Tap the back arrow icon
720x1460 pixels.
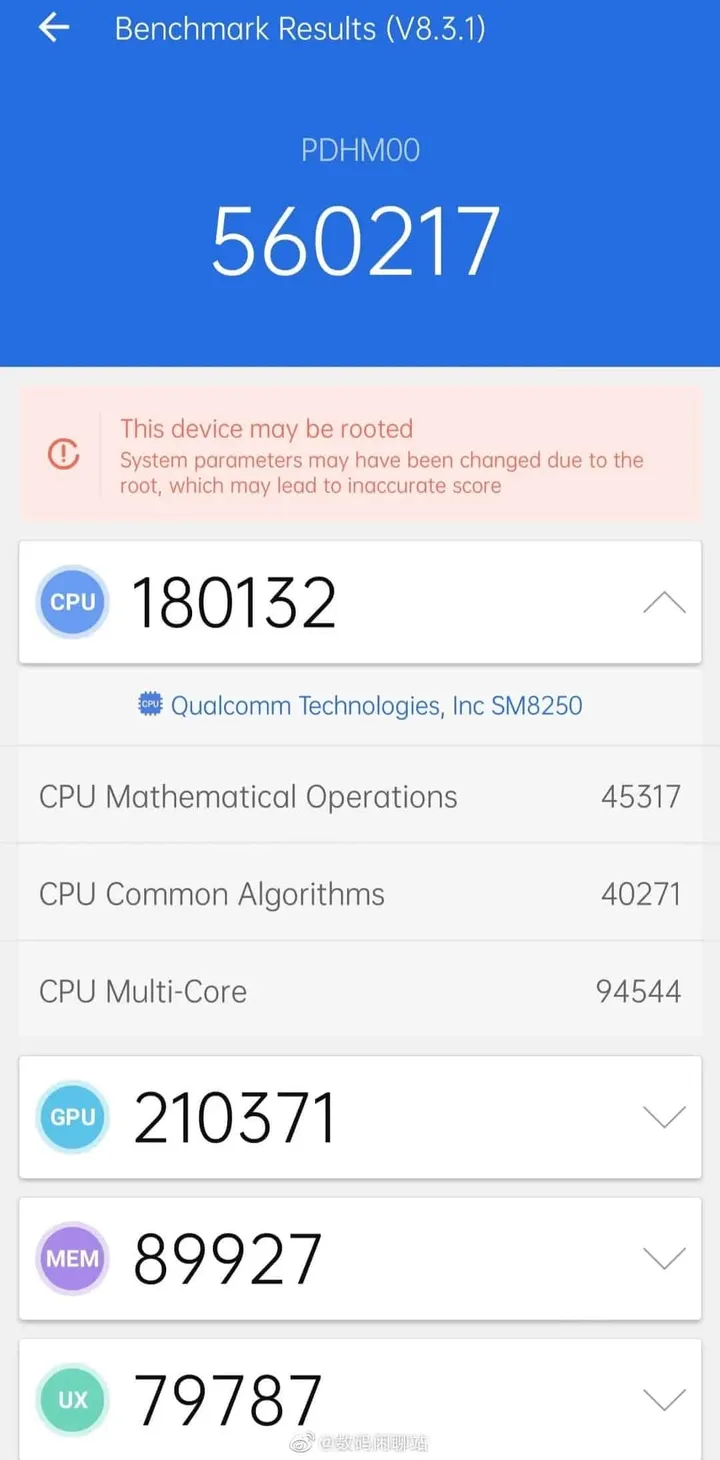(51, 28)
